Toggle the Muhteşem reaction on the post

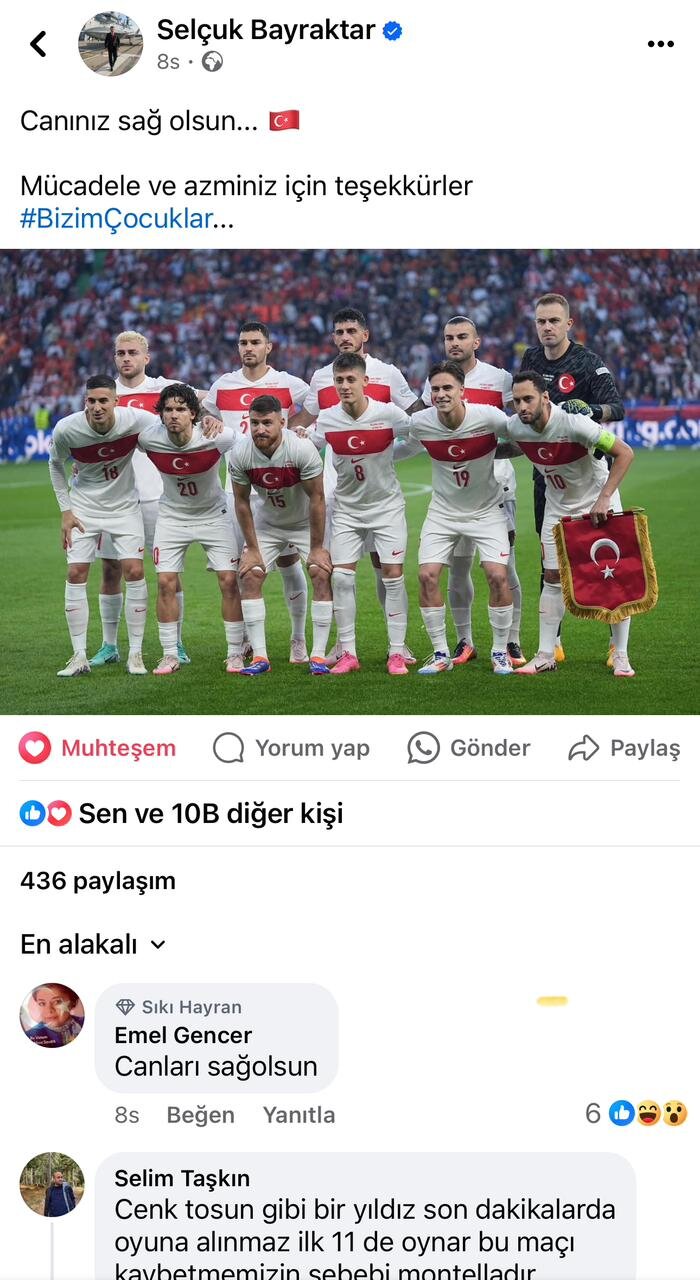98,748
